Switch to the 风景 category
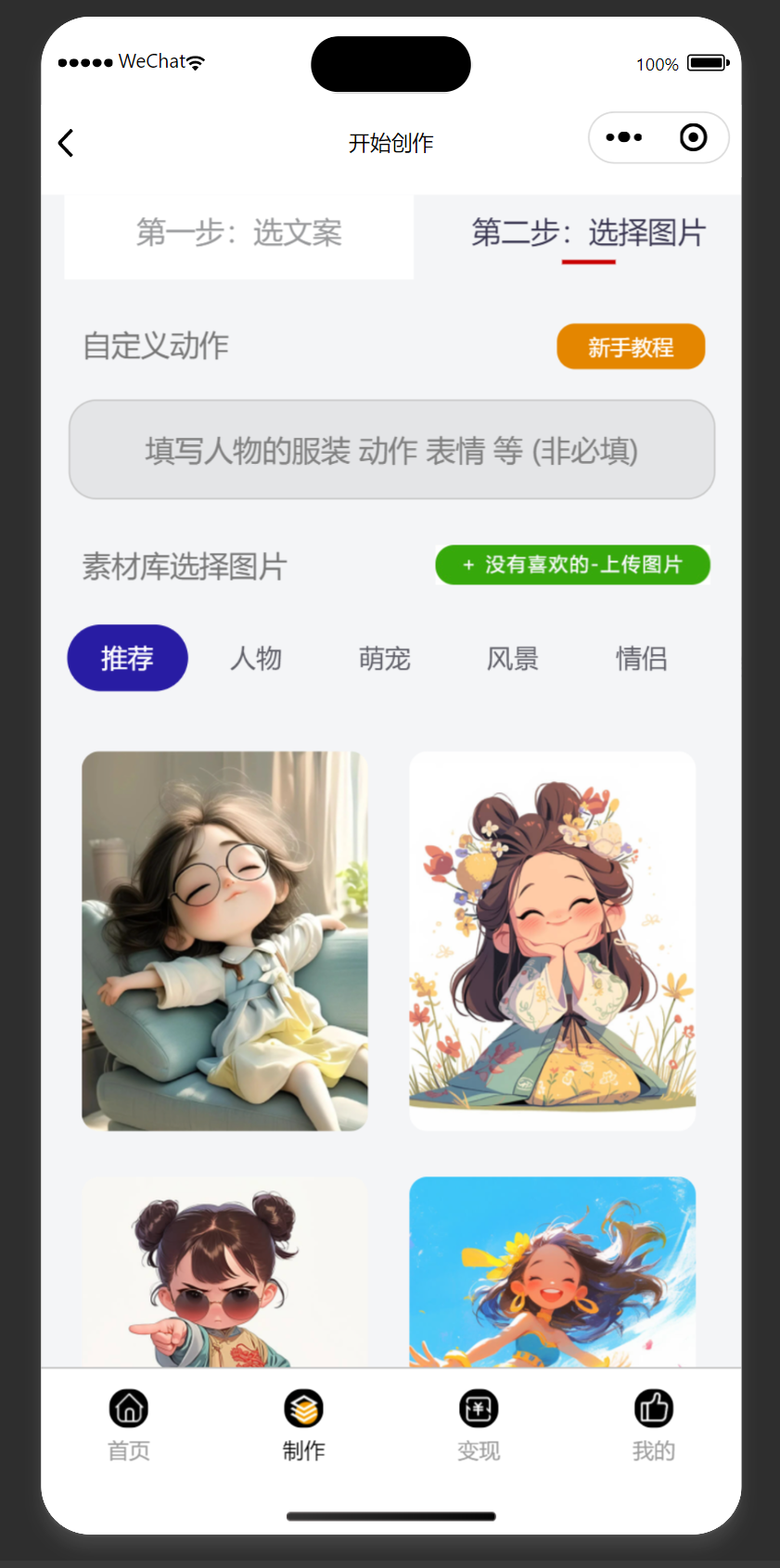The image size is (780, 1568). 512,659
